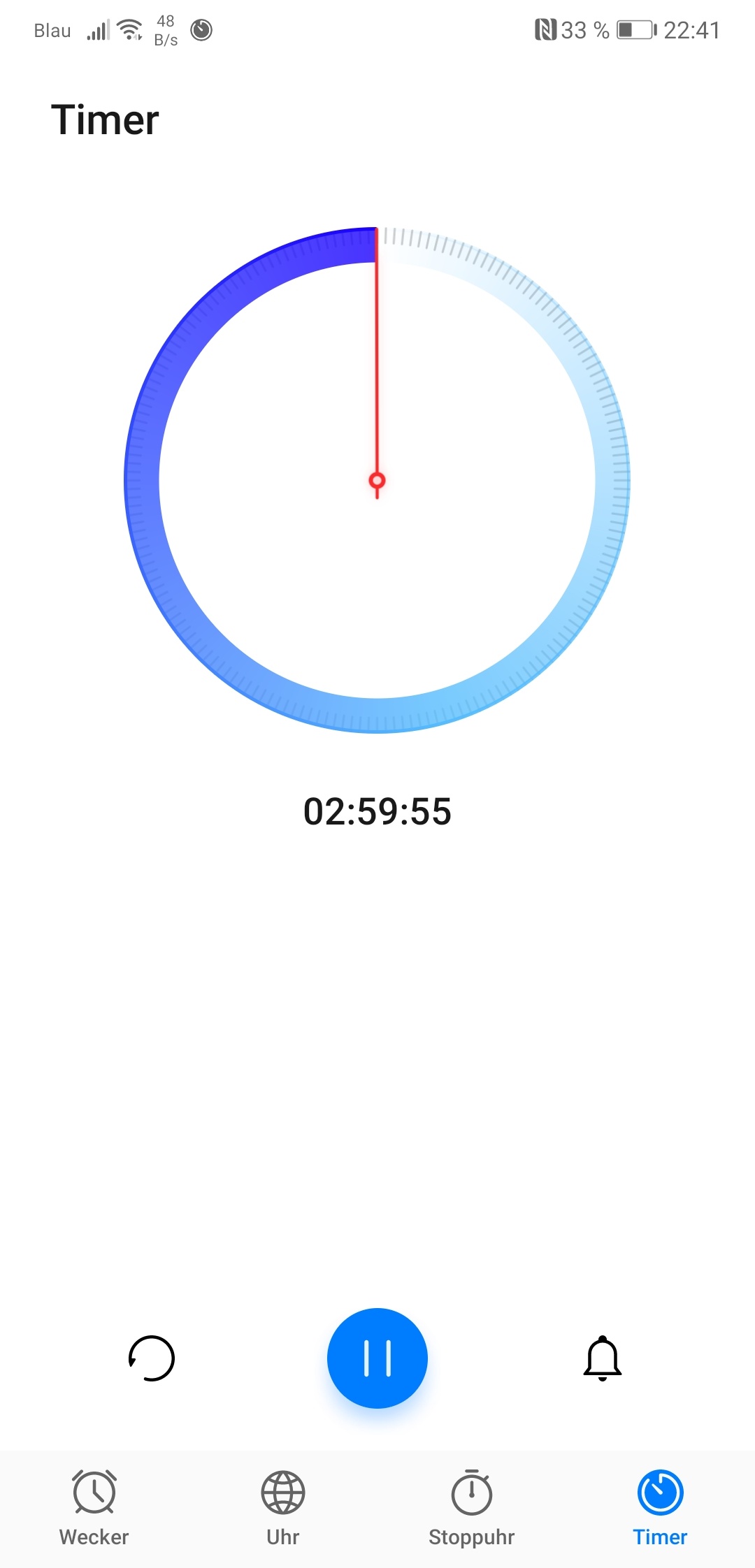Tap the Blau carrier name label
This screenshot has height=1568, width=755.
[x=52, y=29]
